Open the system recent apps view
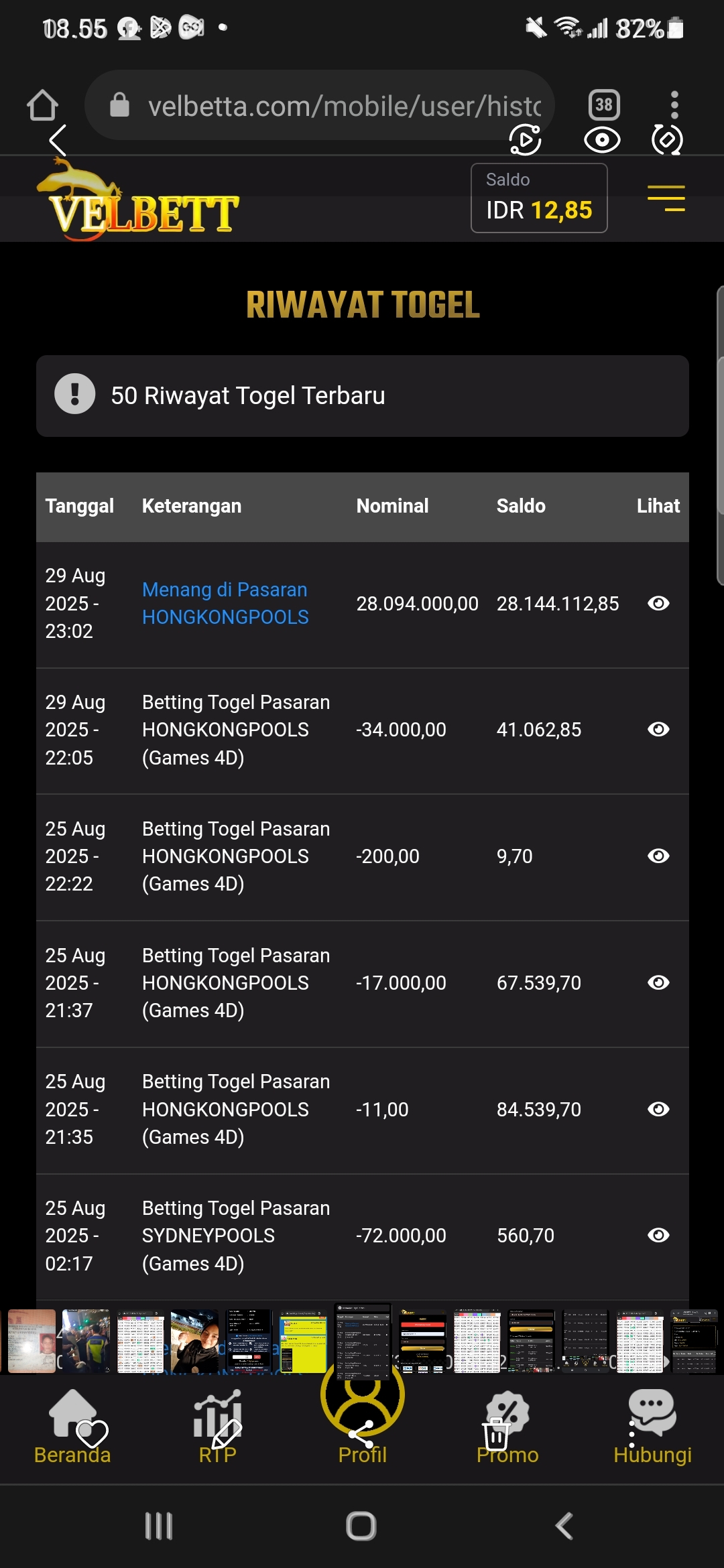The height and width of the screenshot is (1568, 724). [159, 1526]
